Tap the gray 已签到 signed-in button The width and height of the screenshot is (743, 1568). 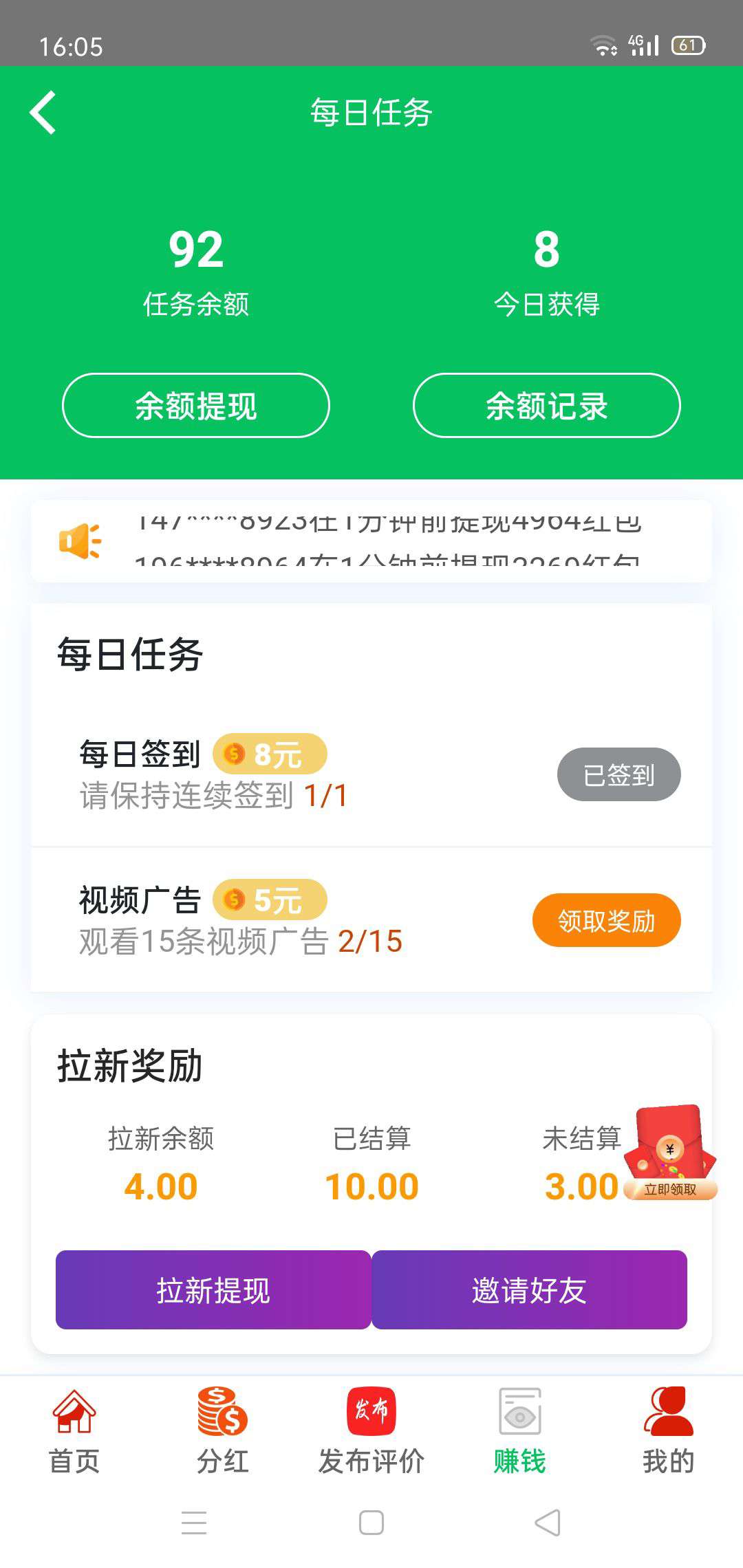[x=618, y=774]
